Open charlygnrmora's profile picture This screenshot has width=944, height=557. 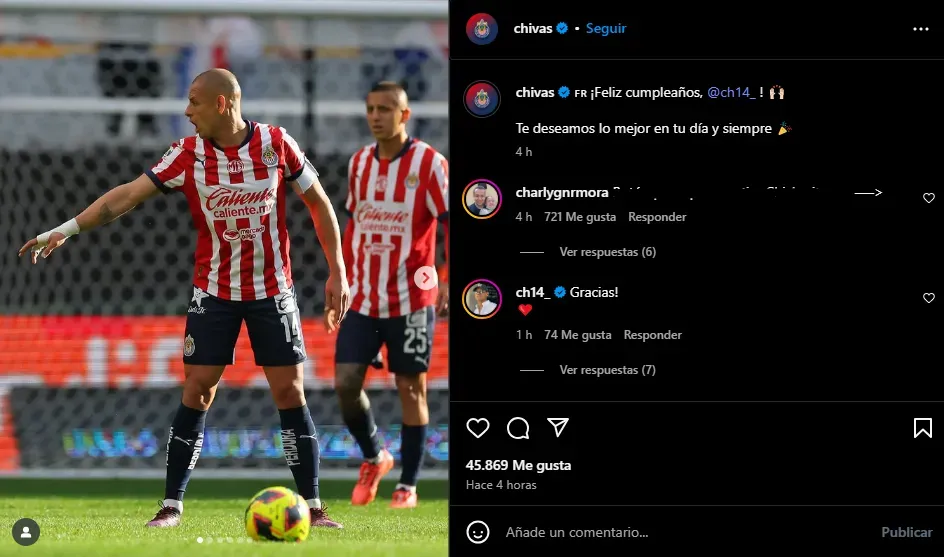pos(482,199)
